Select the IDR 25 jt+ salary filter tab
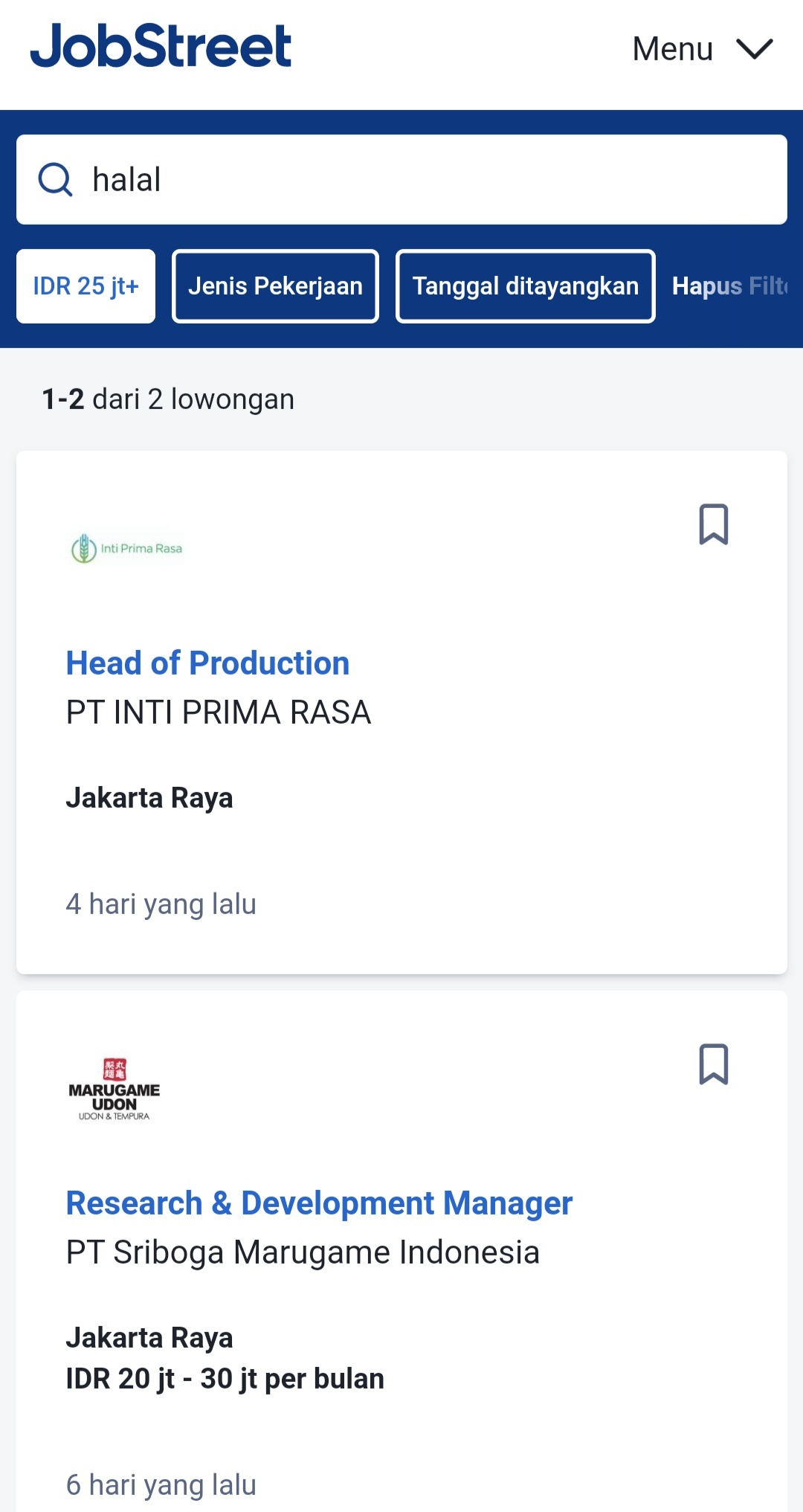Image resolution: width=803 pixels, height=1512 pixels. (85, 286)
